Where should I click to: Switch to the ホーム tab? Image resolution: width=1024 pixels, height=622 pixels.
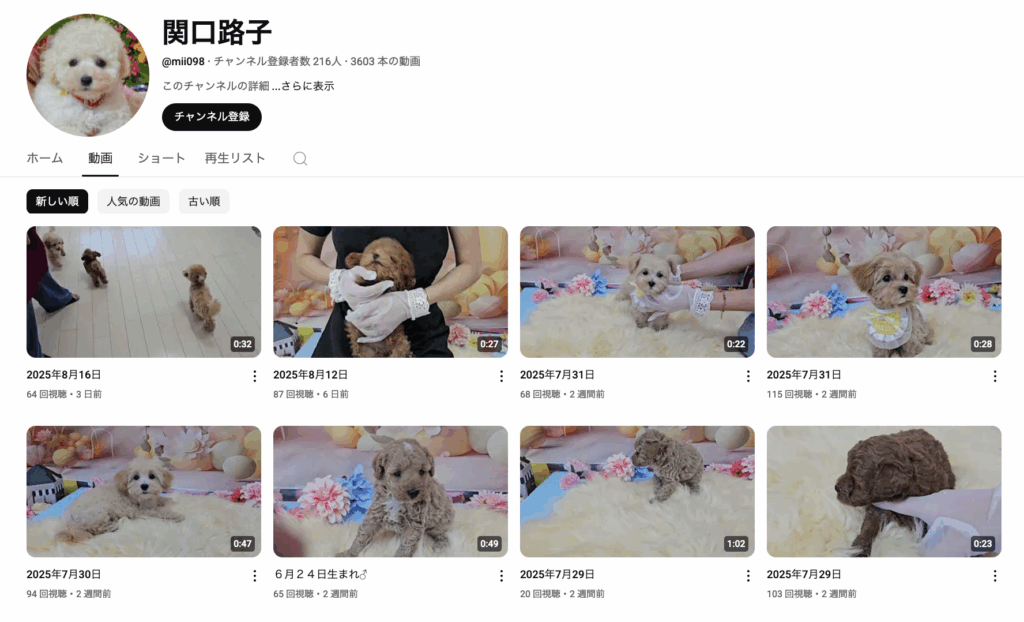[44, 158]
